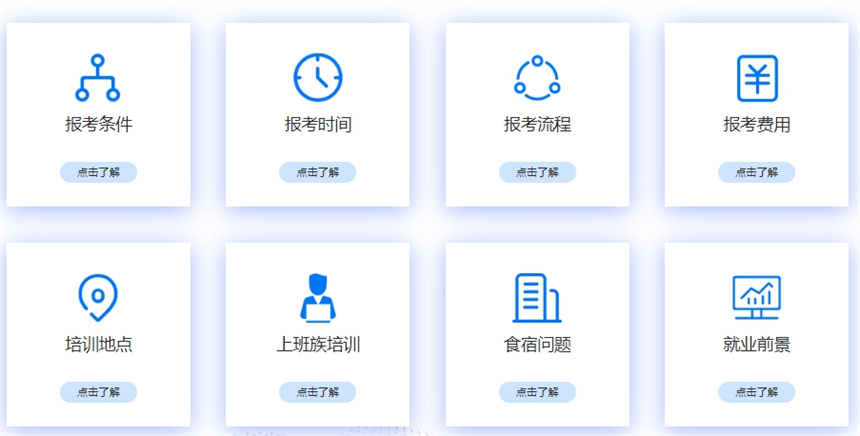Screen dimensions: 860x436
Task: Tap 点击了解 under 报考时间
Action: [x=317, y=172]
